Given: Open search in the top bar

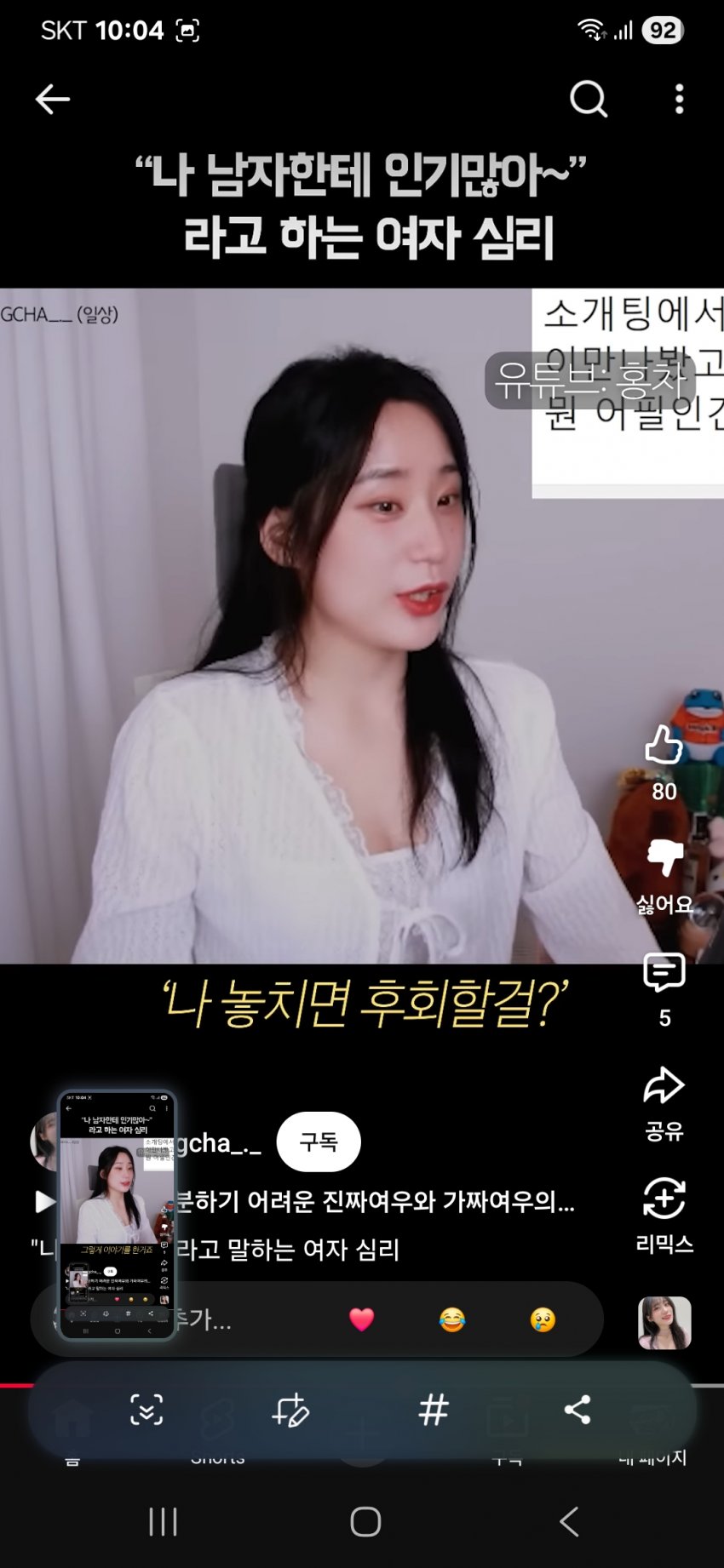Looking at the screenshot, I should pos(588,100).
